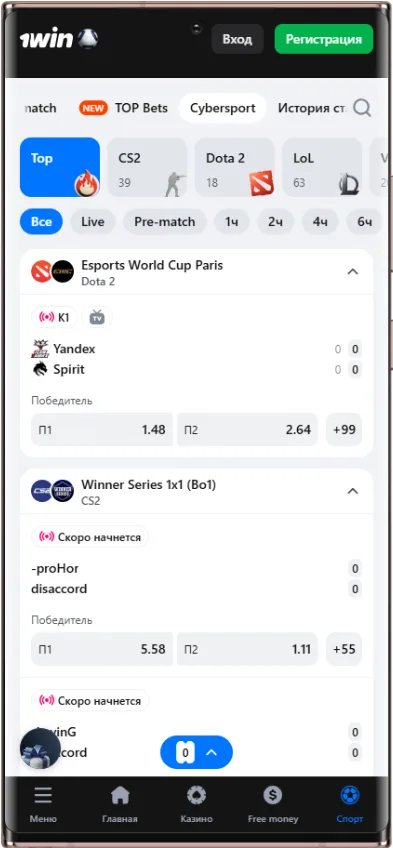Collapse the Esports World Cup Paris section
The height and width of the screenshot is (848, 393).
pyautogui.click(x=352, y=271)
